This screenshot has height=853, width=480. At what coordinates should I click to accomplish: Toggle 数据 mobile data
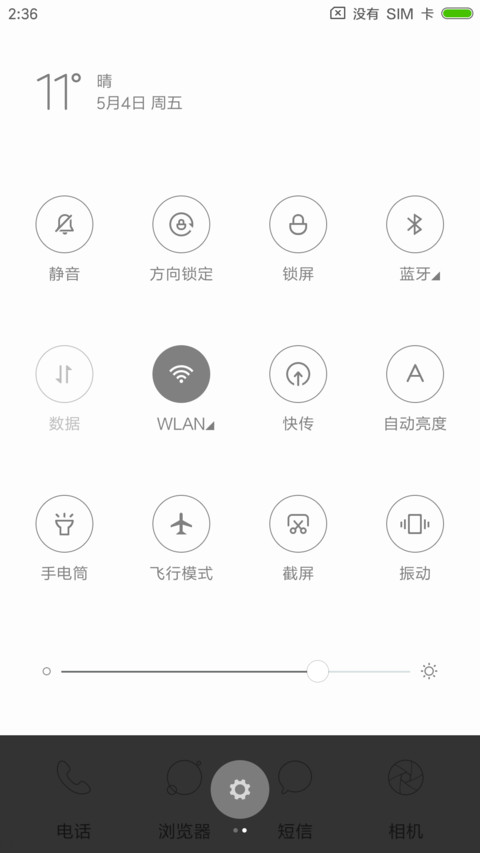(64, 374)
